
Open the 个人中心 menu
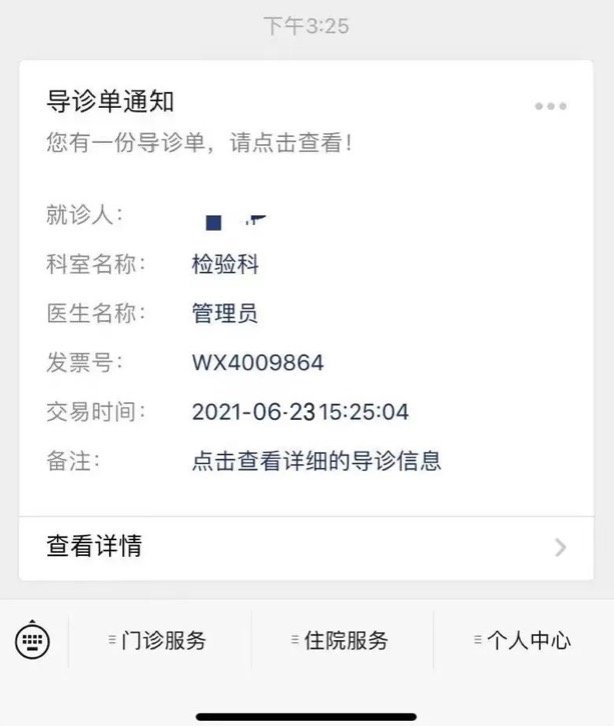[x=522, y=641]
